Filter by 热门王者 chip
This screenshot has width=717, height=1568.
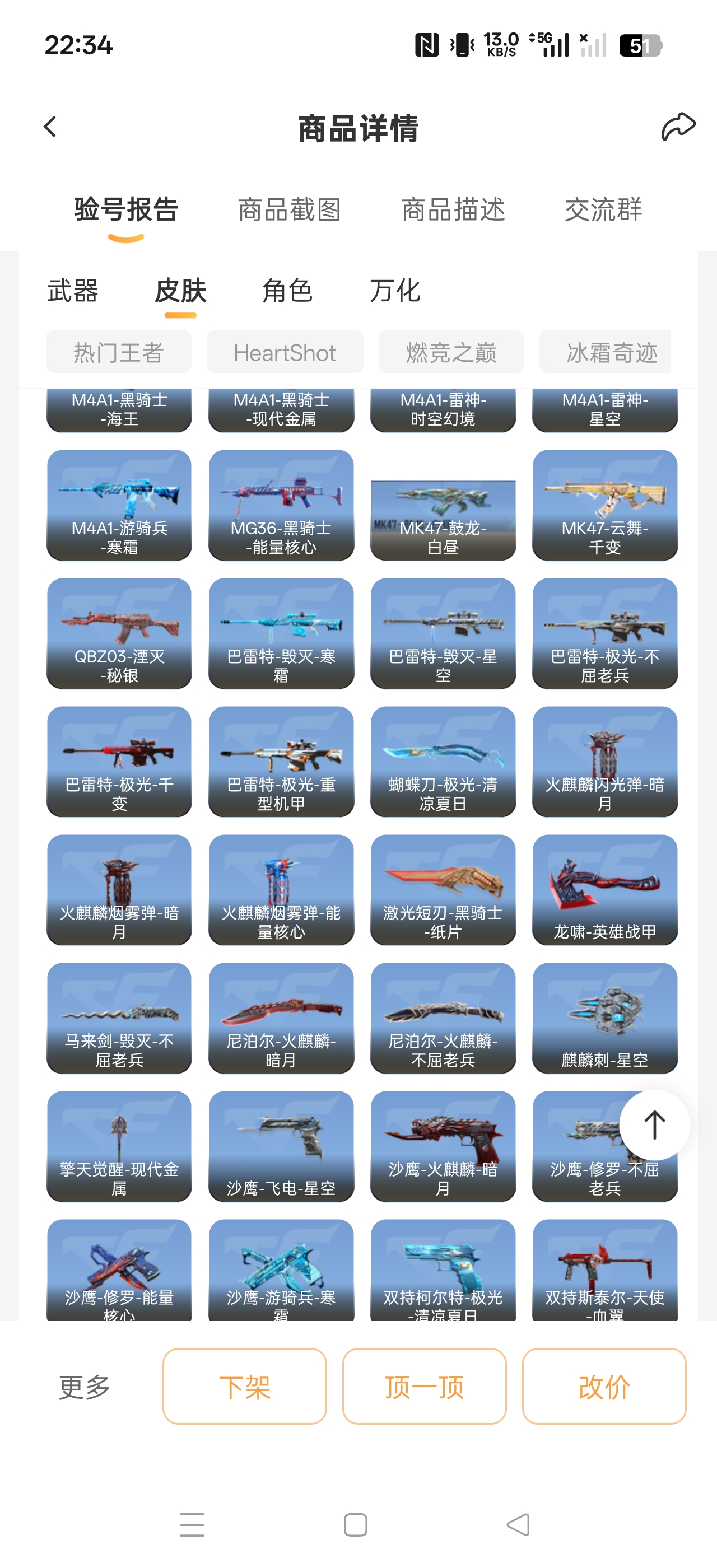pos(119,352)
